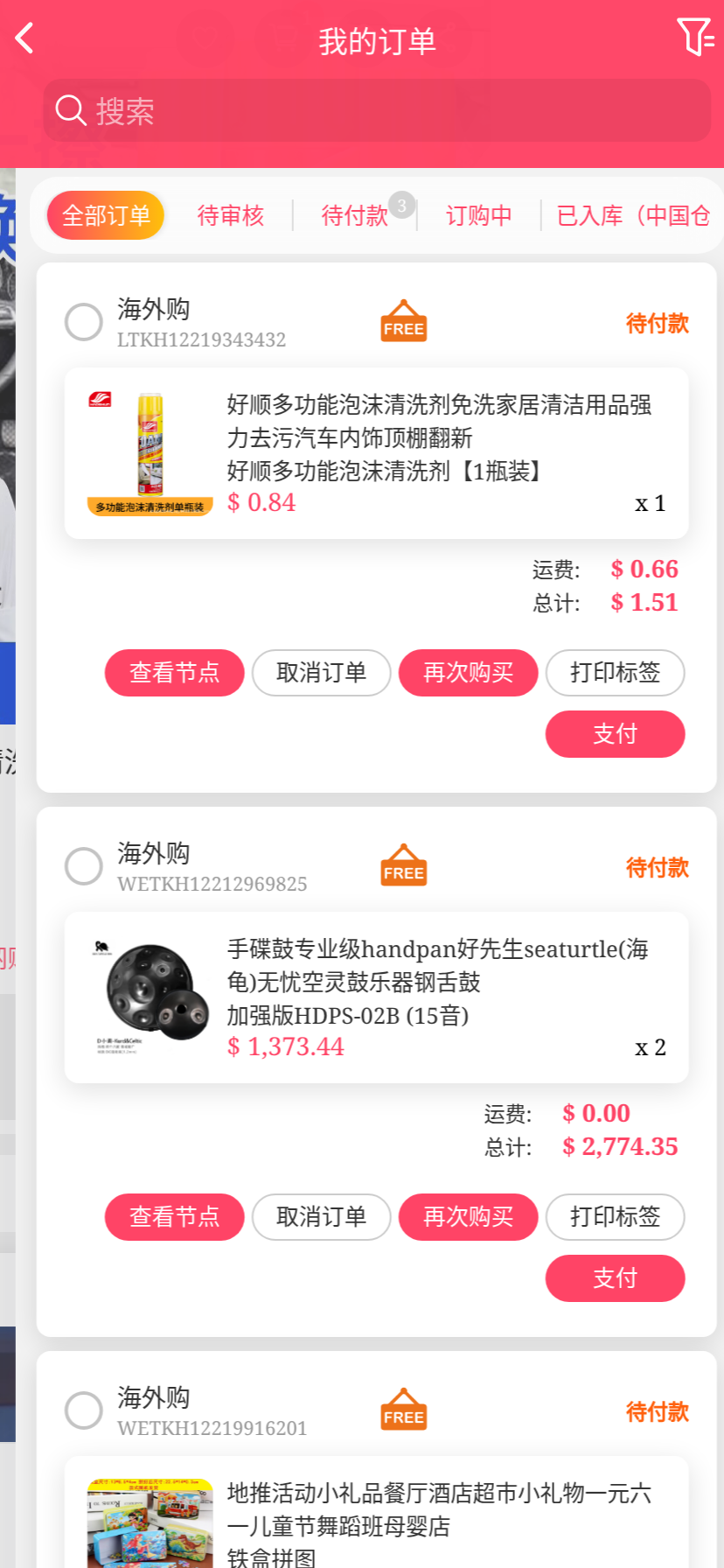
Task: Open the 已入库 tab
Action: [632, 215]
